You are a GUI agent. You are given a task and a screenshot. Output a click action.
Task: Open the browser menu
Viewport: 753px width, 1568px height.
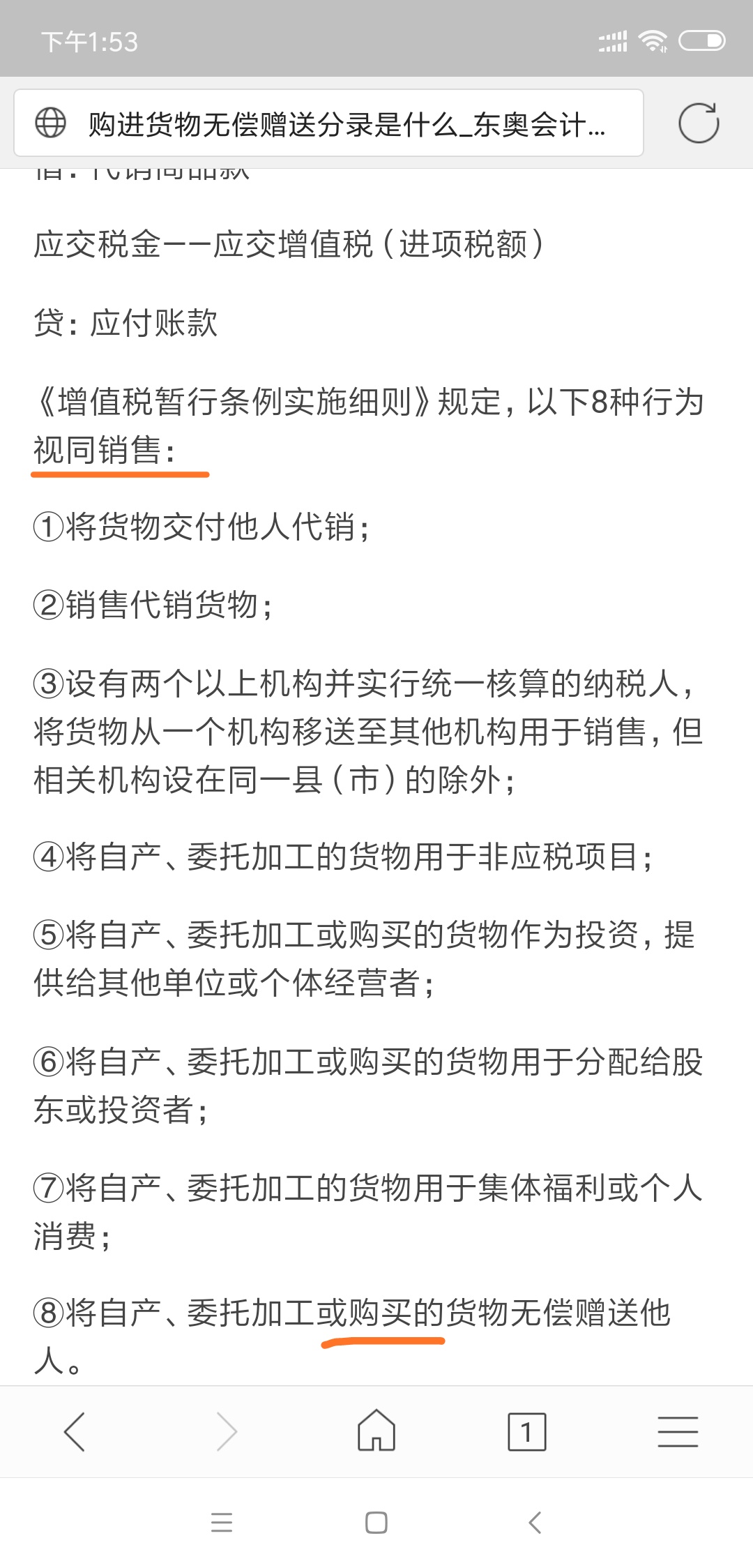(678, 1432)
